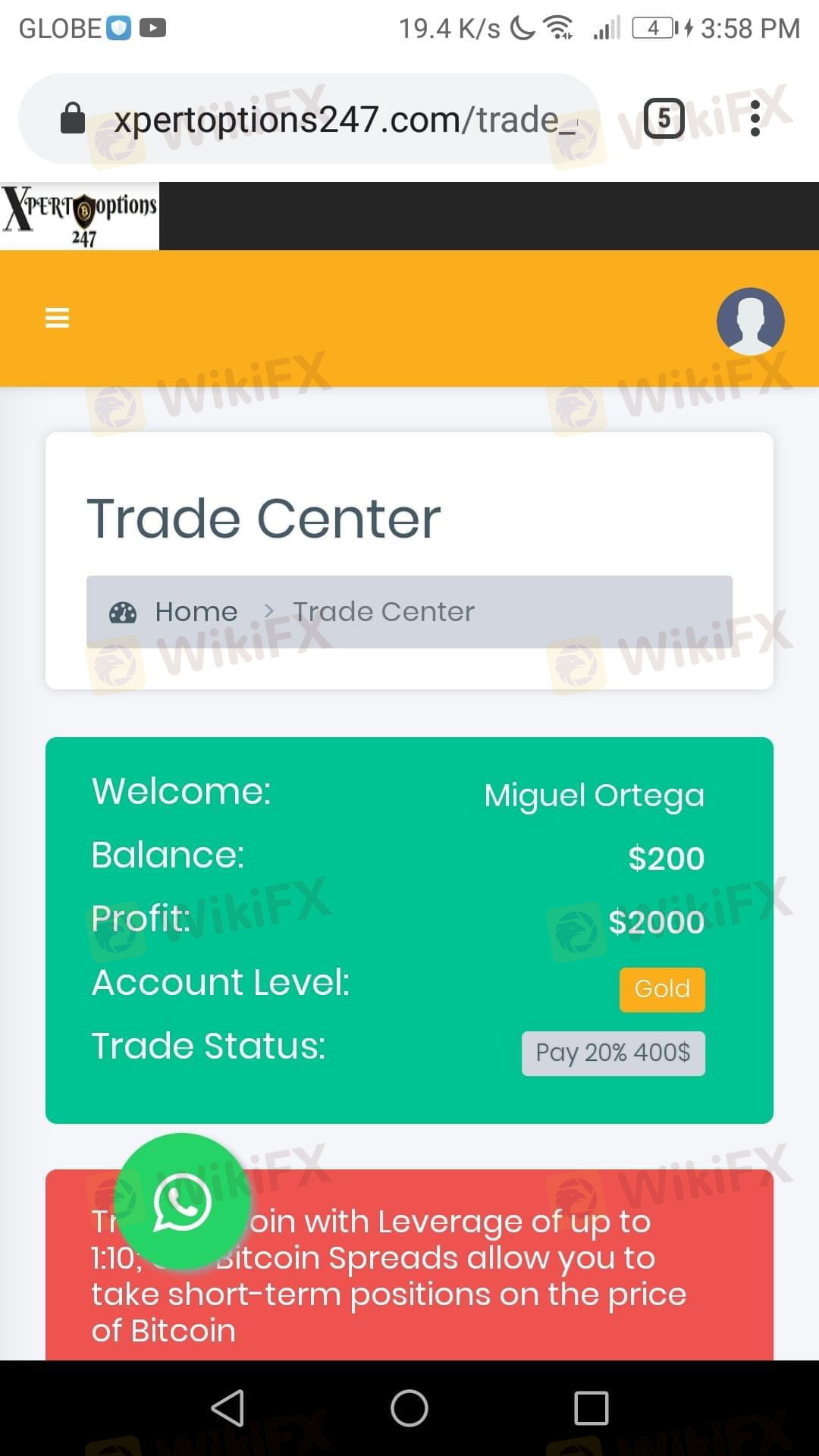
Task: Tap the XpertOptions 247 logo
Action: click(80, 216)
